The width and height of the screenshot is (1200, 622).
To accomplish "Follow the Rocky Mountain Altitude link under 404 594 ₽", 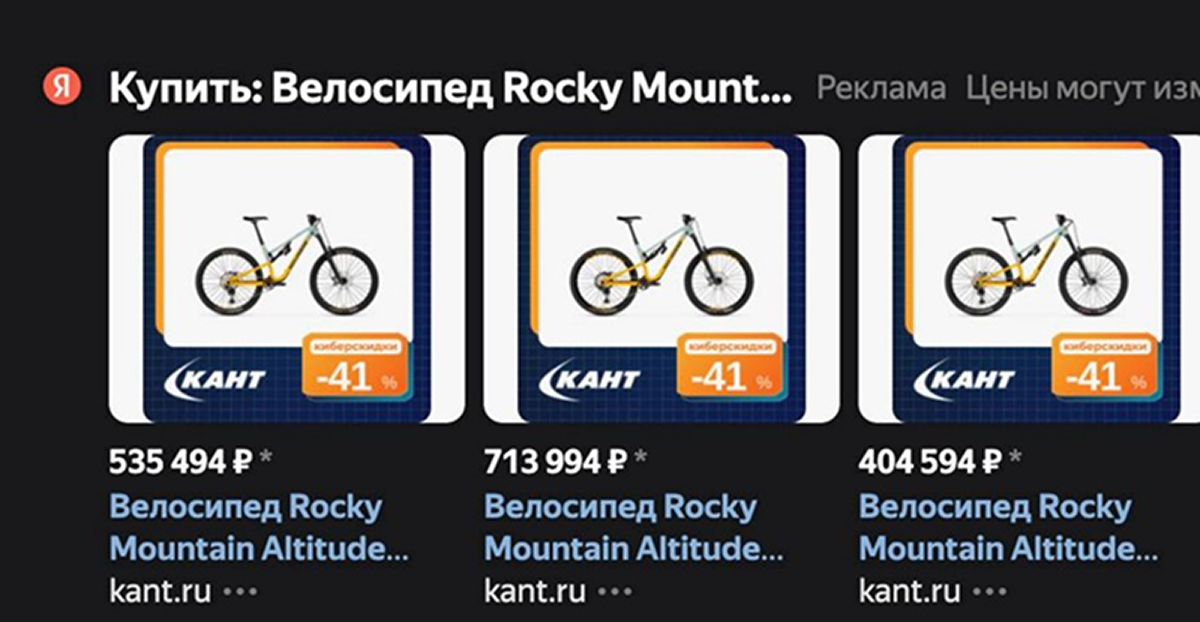I will point(1008,528).
